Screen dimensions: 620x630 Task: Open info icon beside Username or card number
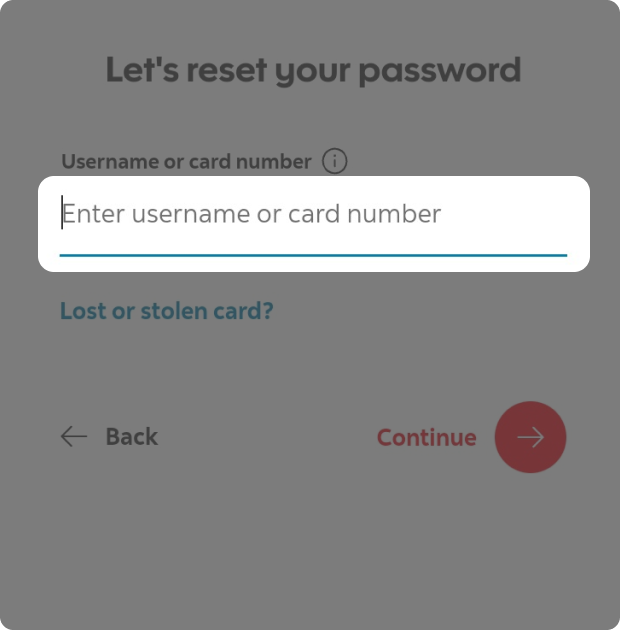pos(335,161)
